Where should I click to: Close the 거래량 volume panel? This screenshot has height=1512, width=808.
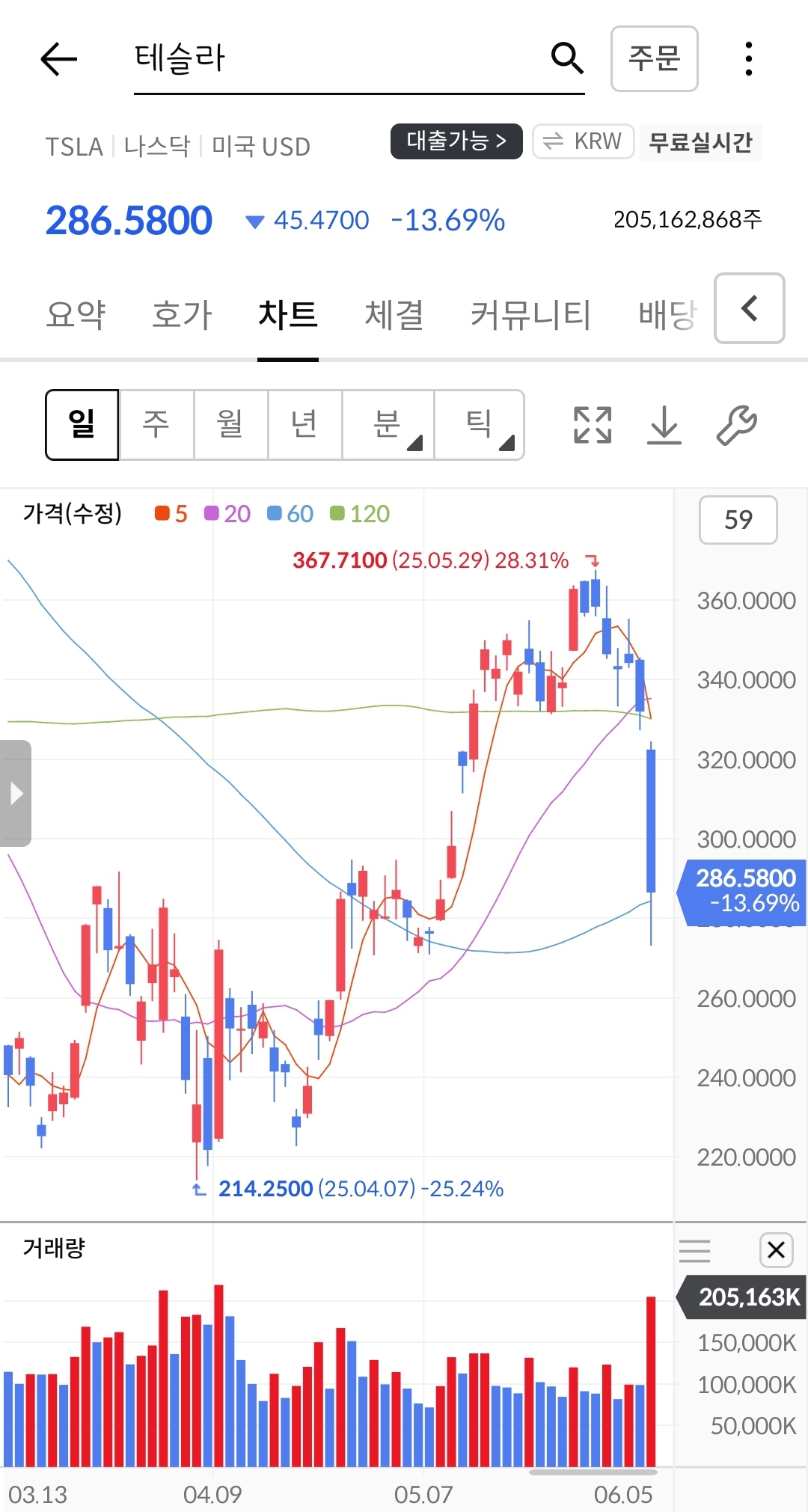pyautogui.click(x=776, y=1249)
